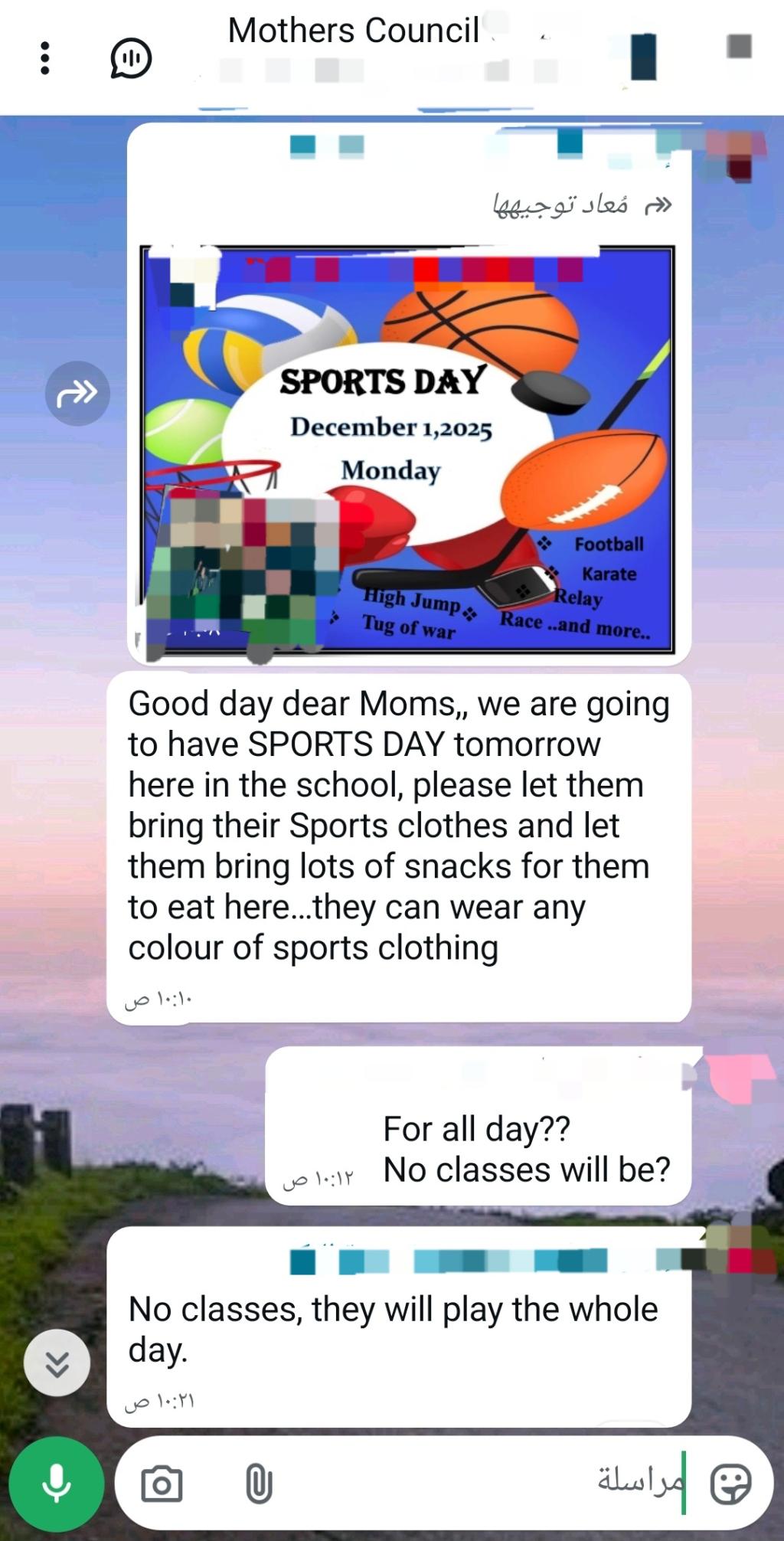Open the camera from message bar
Screen dimensions: 784x1541
162,1484
